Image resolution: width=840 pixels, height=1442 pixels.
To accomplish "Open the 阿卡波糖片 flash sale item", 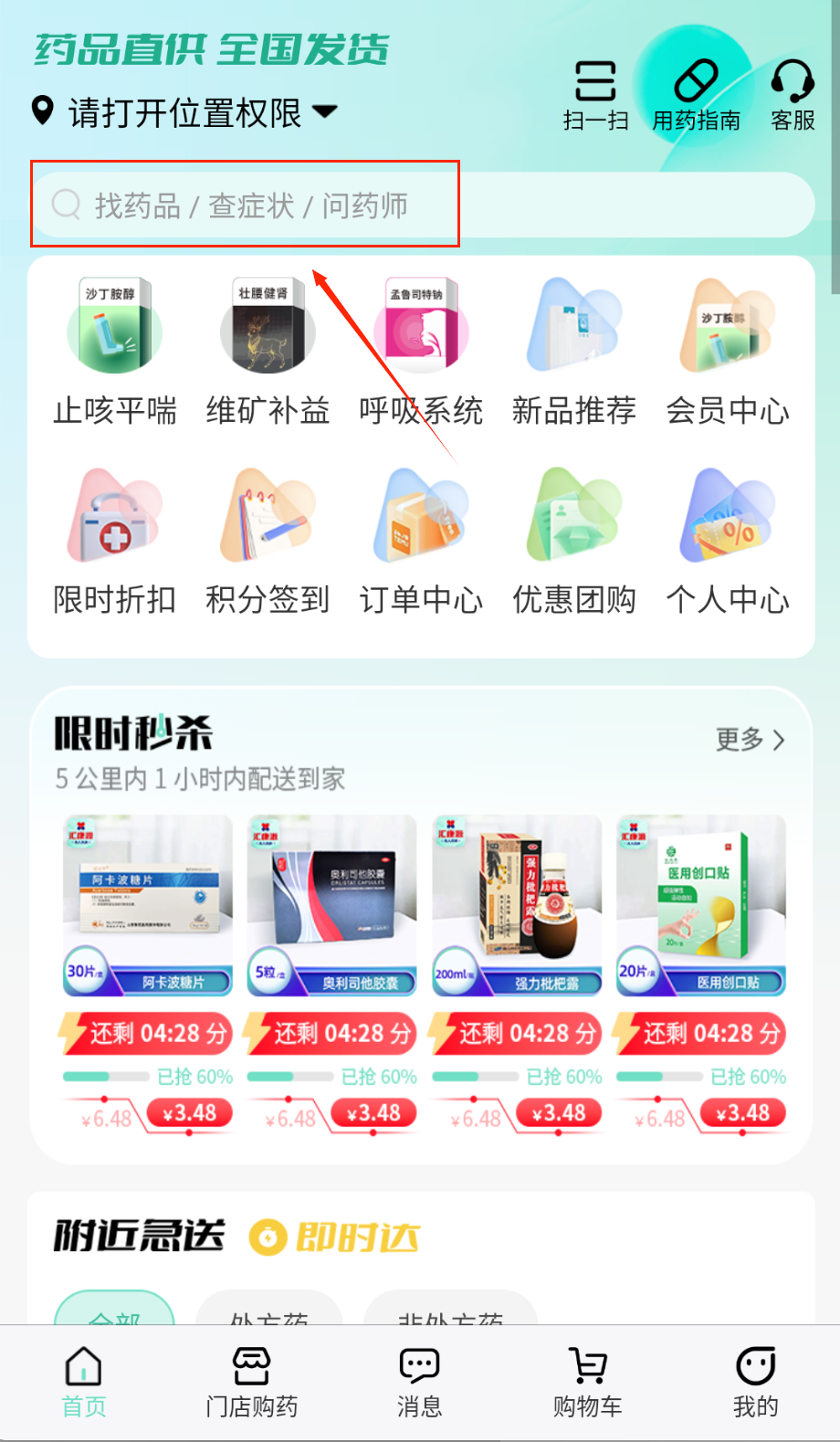I will click(x=148, y=904).
